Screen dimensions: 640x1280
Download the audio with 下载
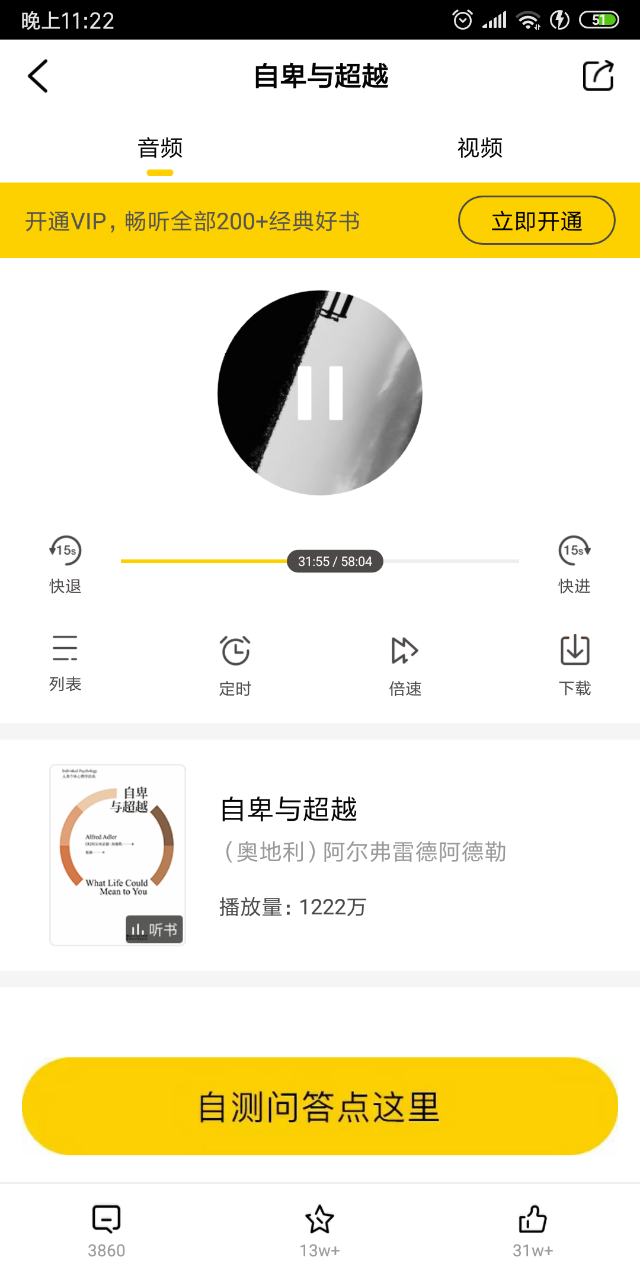[575, 665]
